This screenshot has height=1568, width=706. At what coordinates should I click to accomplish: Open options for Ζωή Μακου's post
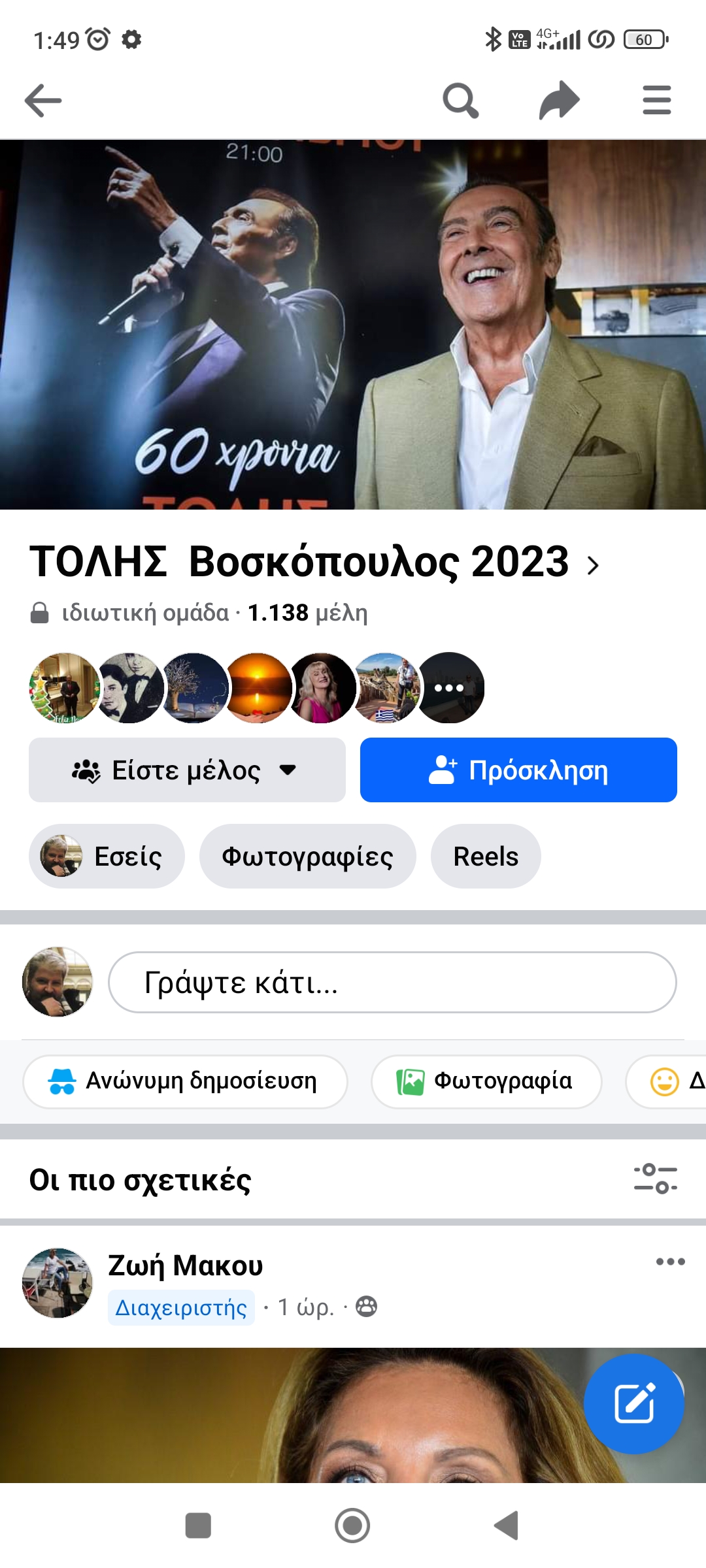pos(671,1262)
